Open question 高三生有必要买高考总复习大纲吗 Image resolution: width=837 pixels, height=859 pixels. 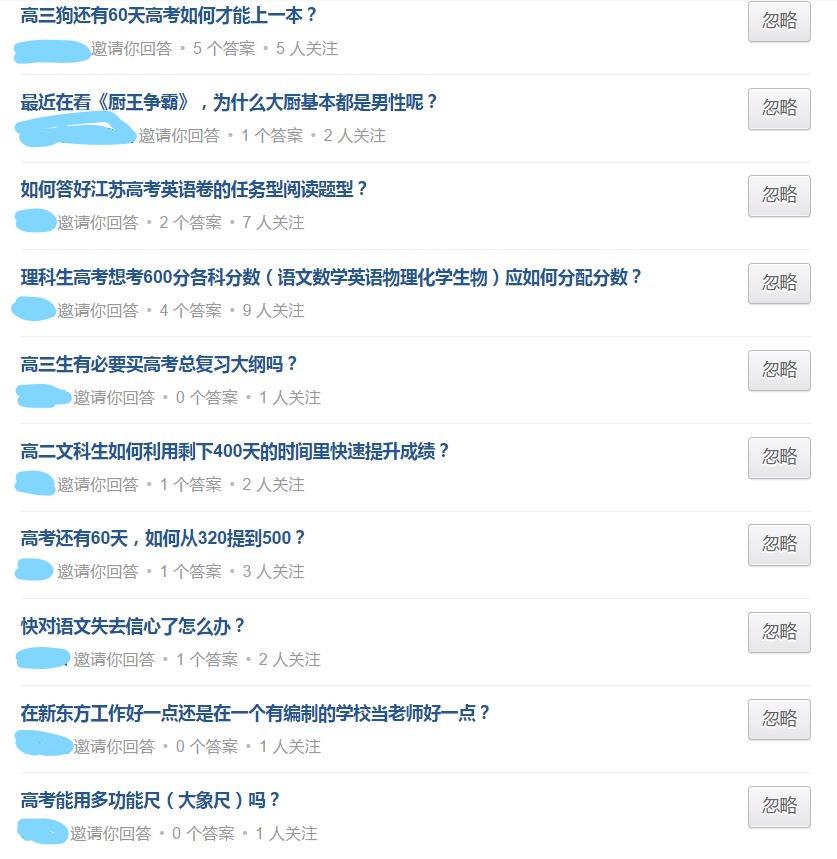(x=159, y=364)
